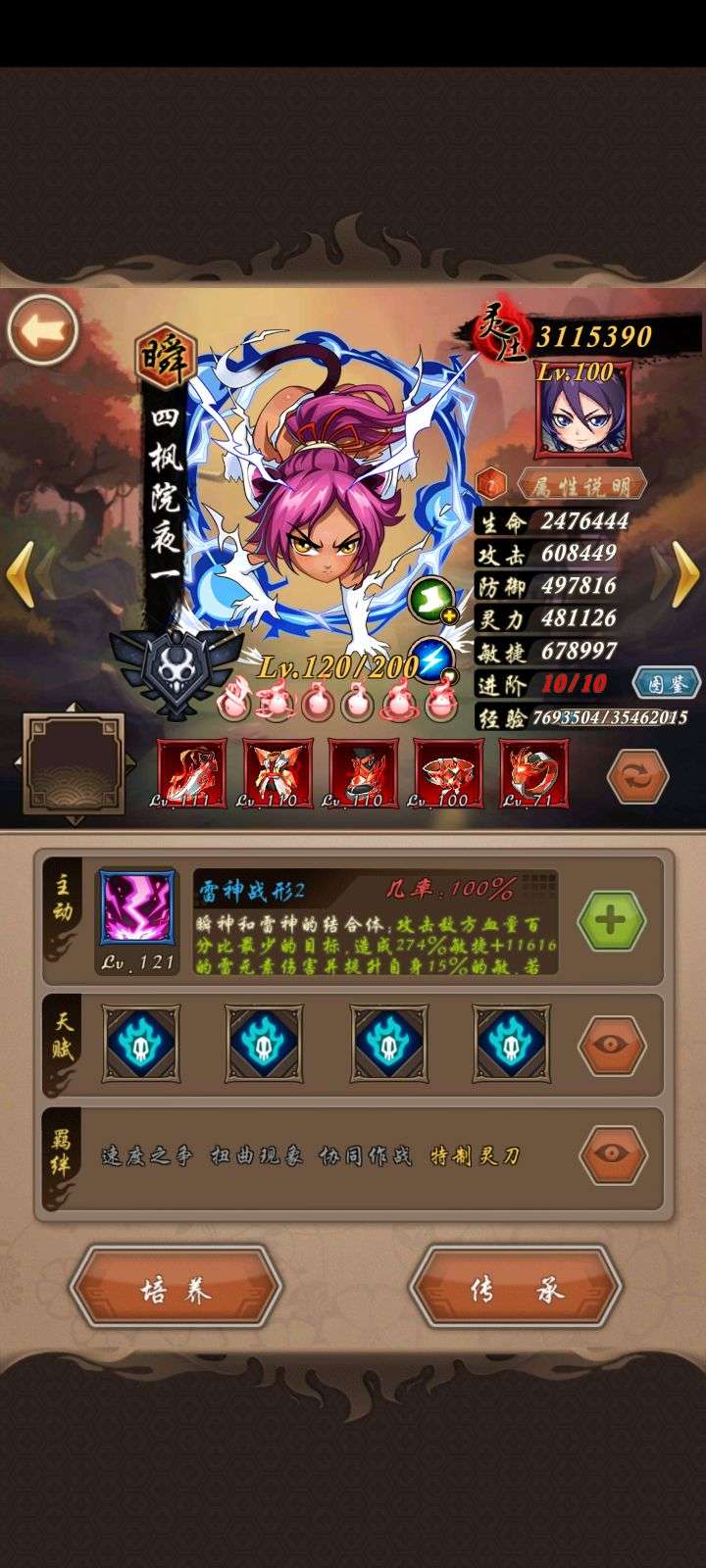View bond details via 羁绊 eye button

(613, 1155)
